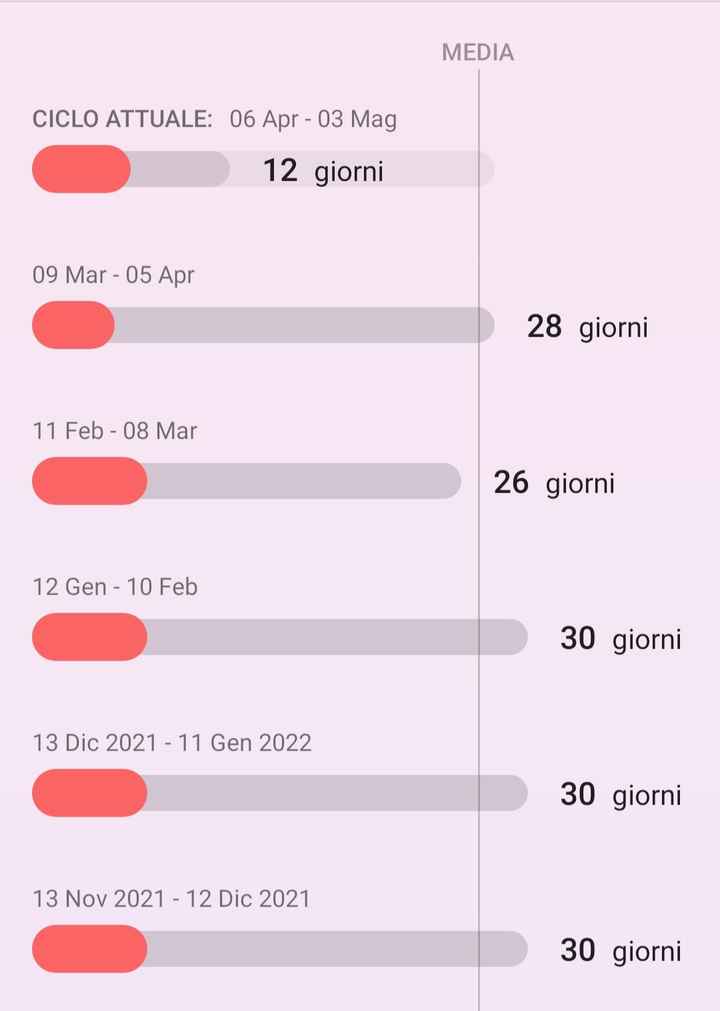Select the 30 giorni bar for 12 Gen cycle

(x=280, y=636)
